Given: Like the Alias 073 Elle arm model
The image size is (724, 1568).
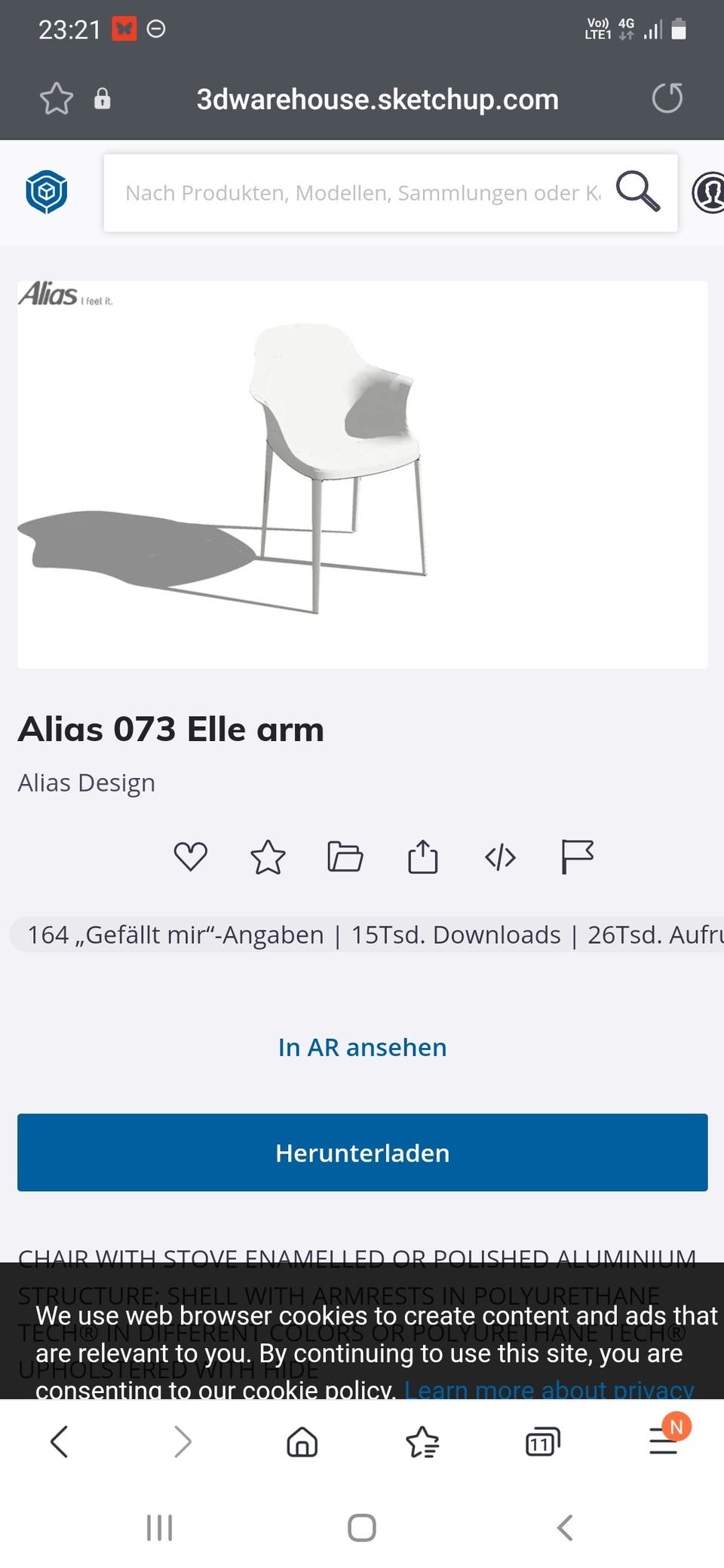Looking at the screenshot, I should [x=191, y=857].
